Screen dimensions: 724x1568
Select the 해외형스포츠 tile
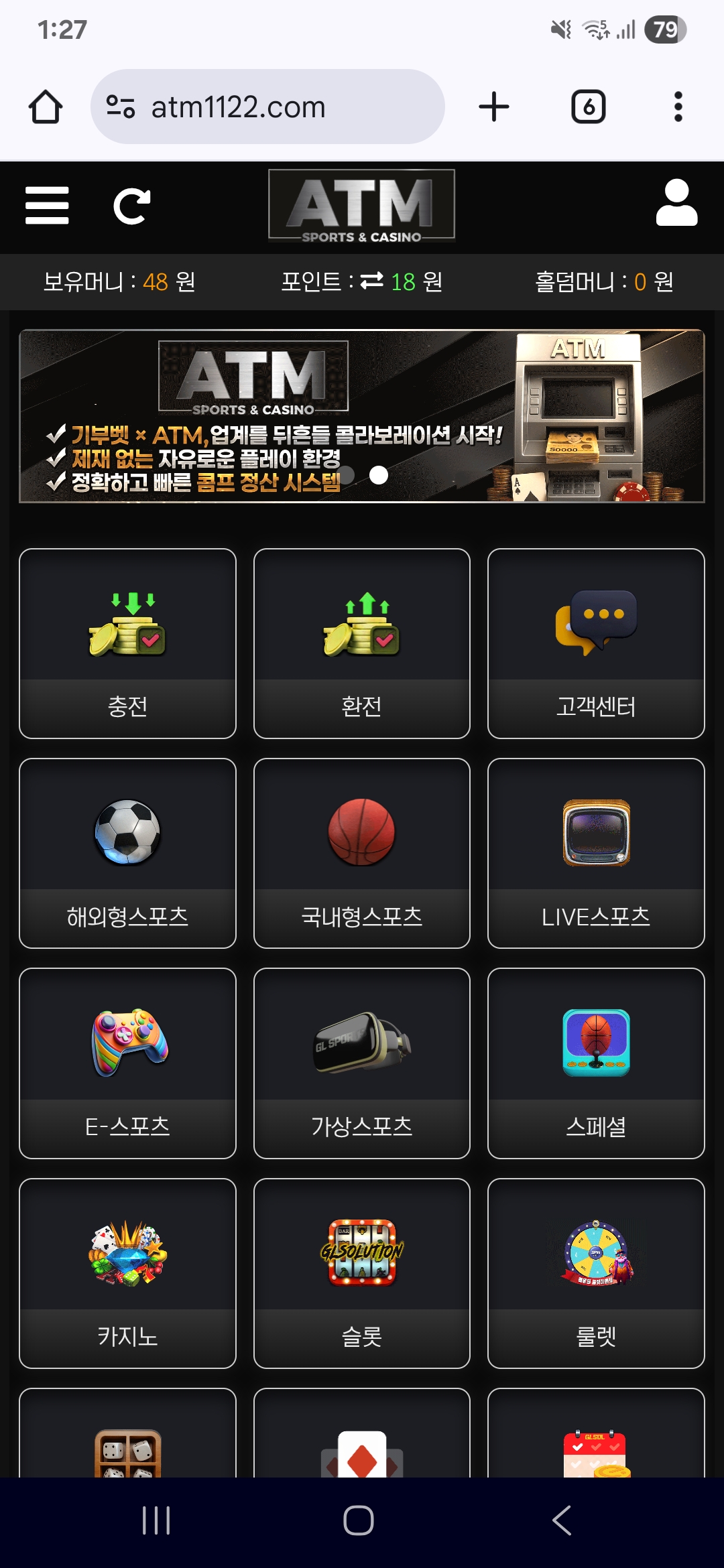127,853
